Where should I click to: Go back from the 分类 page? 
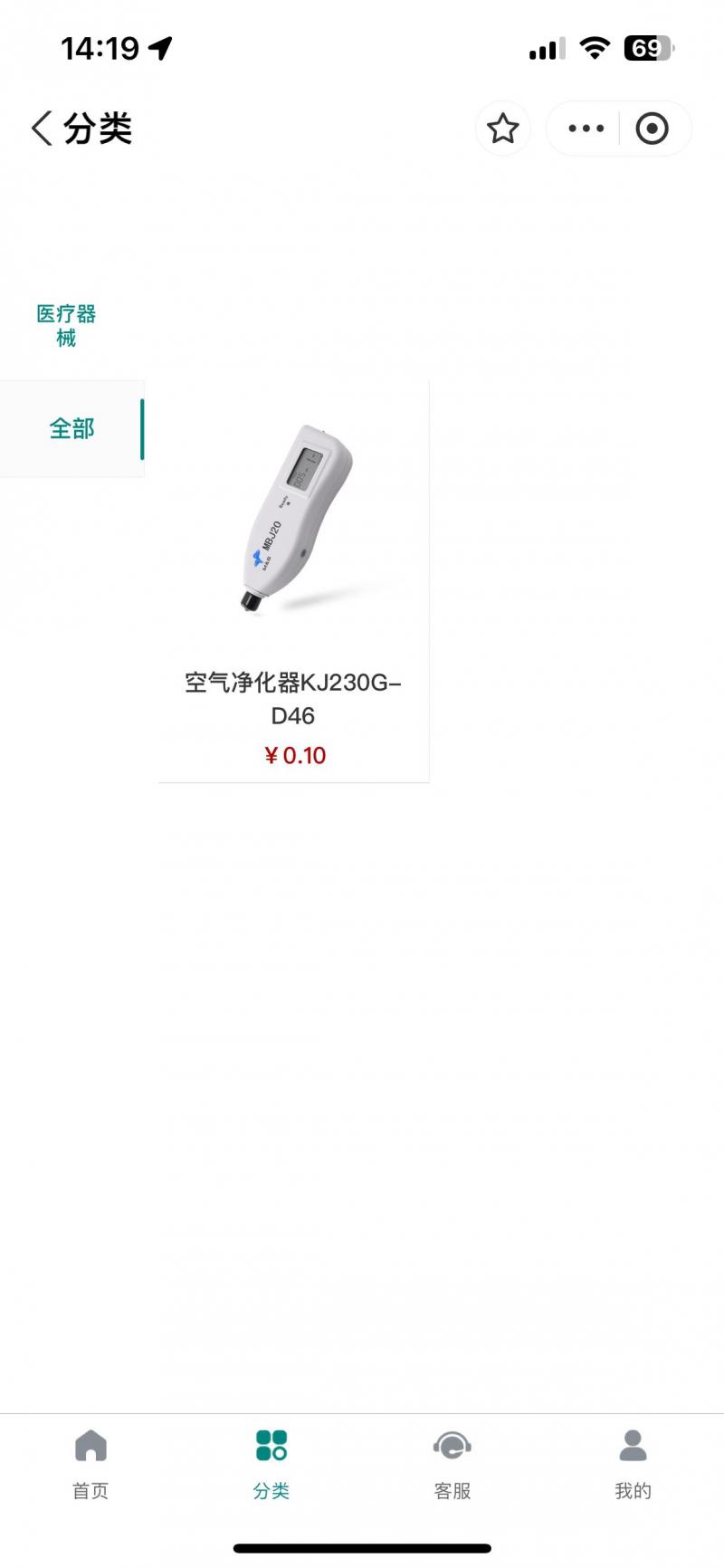click(x=42, y=129)
